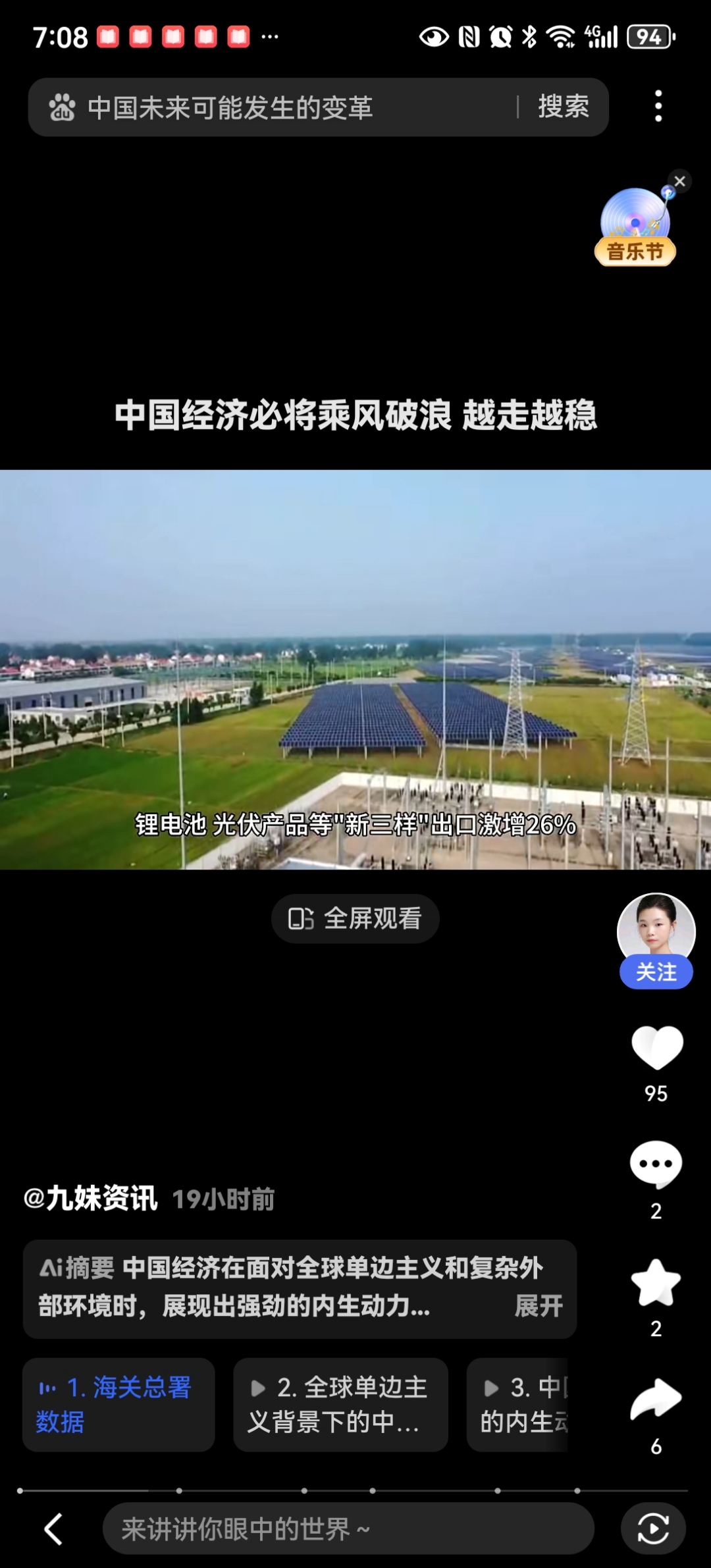
Task: Share this video via the arrow
Action: pos(656,1398)
